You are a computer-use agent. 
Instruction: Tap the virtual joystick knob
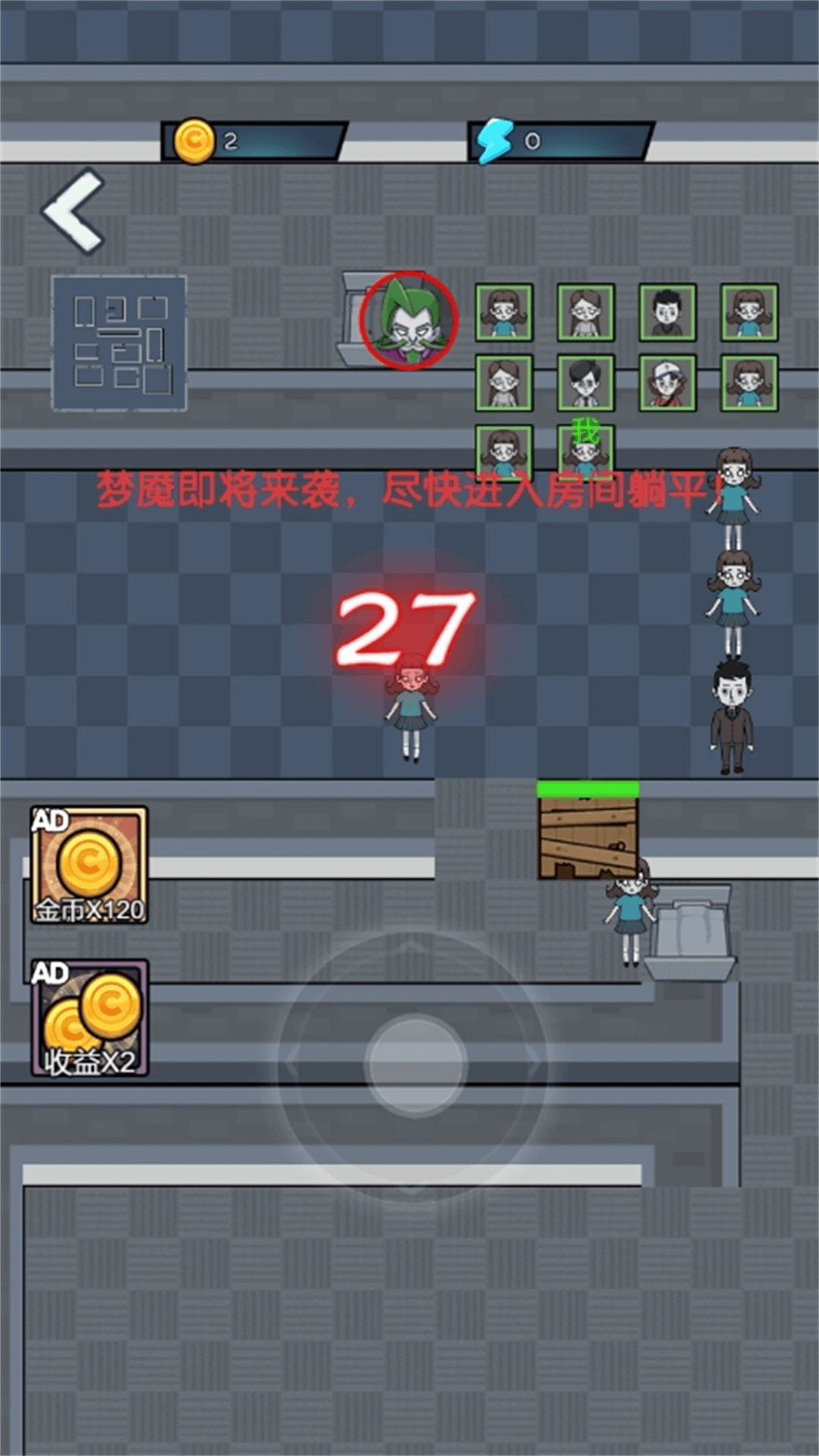click(x=415, y=1063)
